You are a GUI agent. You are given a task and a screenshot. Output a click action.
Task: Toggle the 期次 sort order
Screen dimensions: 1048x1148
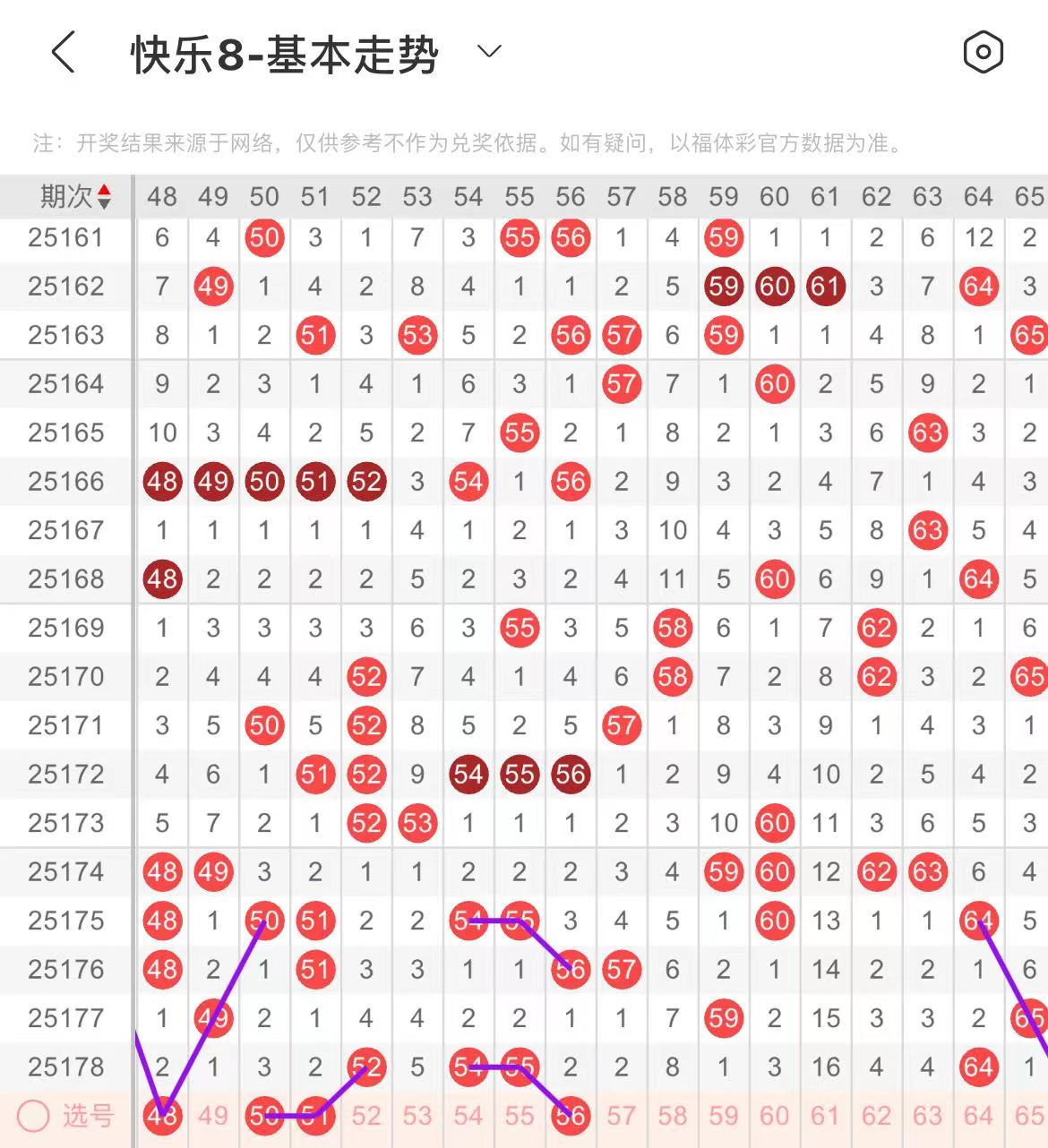point(104,196)
